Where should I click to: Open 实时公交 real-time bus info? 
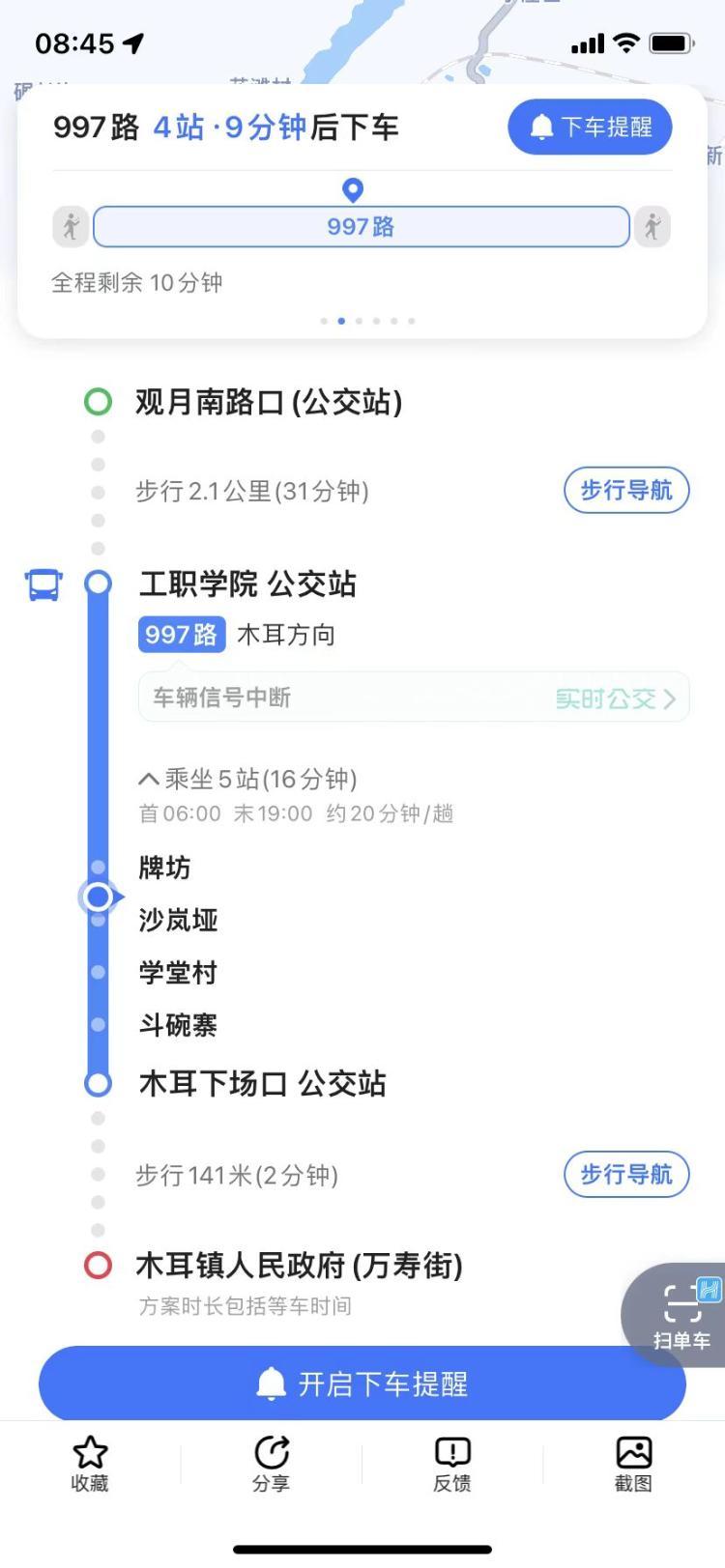click(615, 698)
